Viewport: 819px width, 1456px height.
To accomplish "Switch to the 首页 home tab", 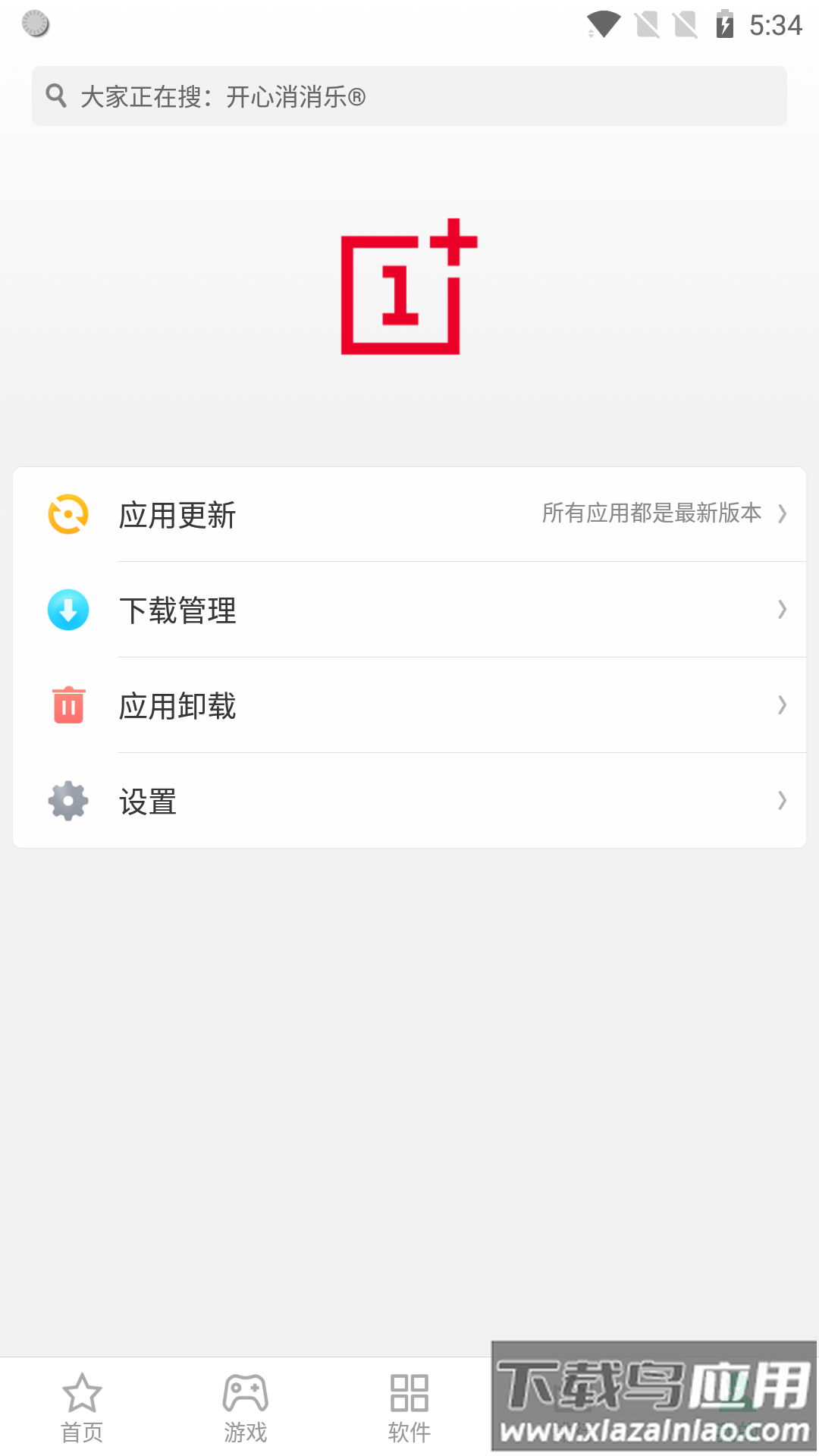I will point(82,1407).
